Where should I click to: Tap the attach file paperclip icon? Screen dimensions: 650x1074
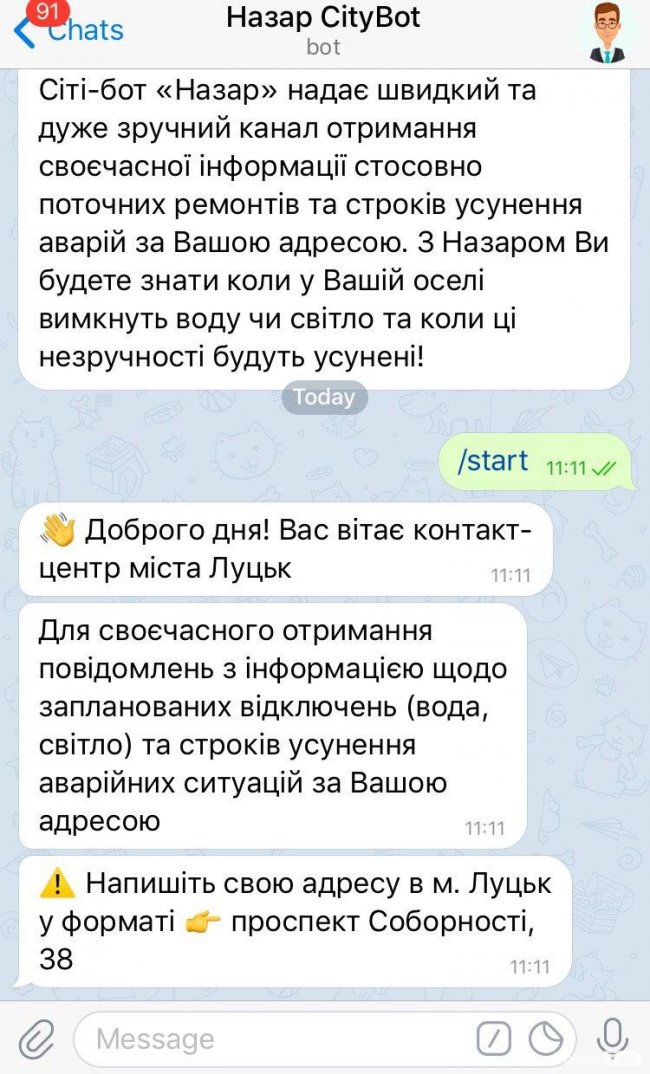tap(36, 1039)
